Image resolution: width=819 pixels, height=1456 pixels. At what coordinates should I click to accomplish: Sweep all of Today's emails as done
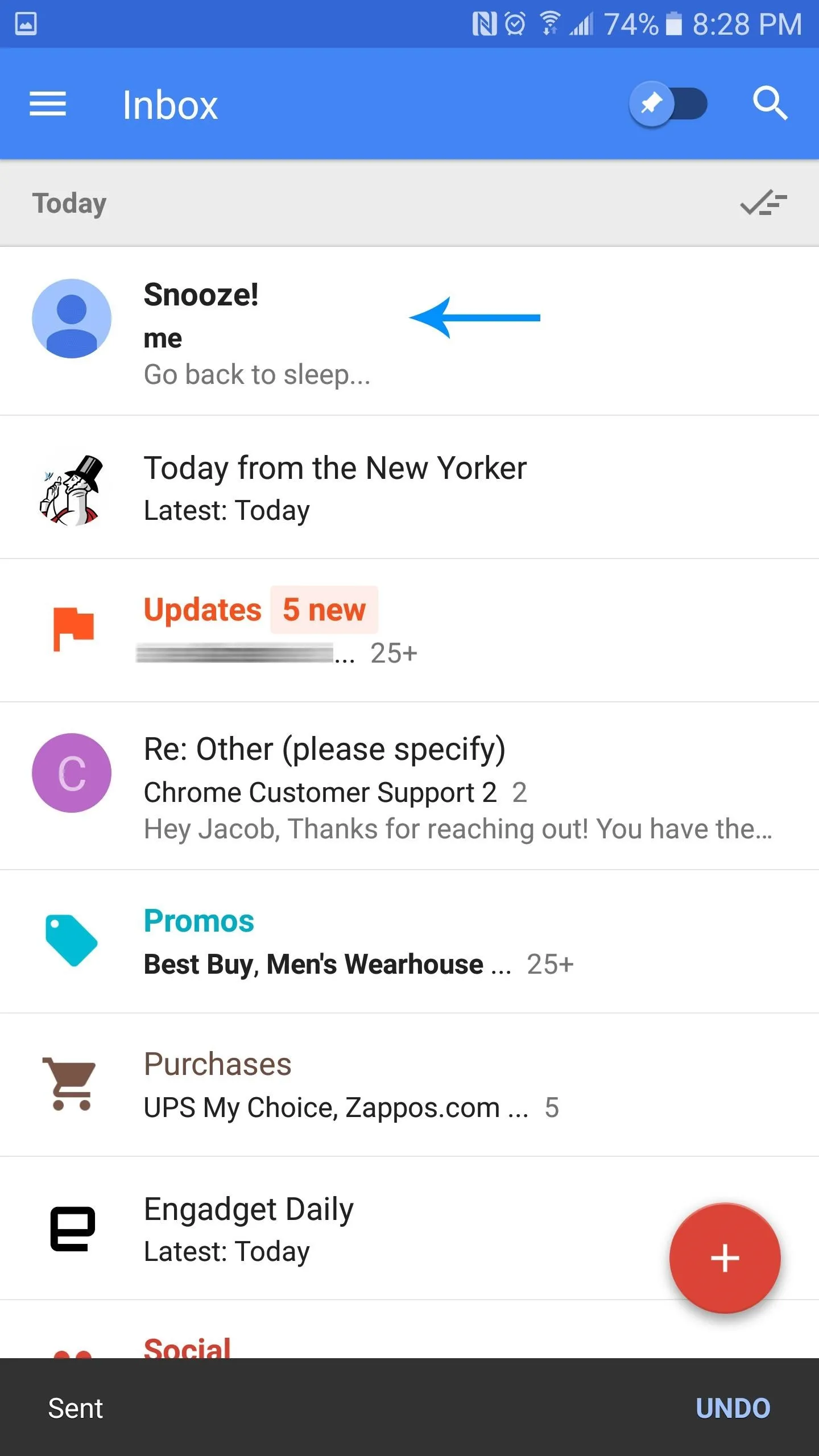(763, 203)
